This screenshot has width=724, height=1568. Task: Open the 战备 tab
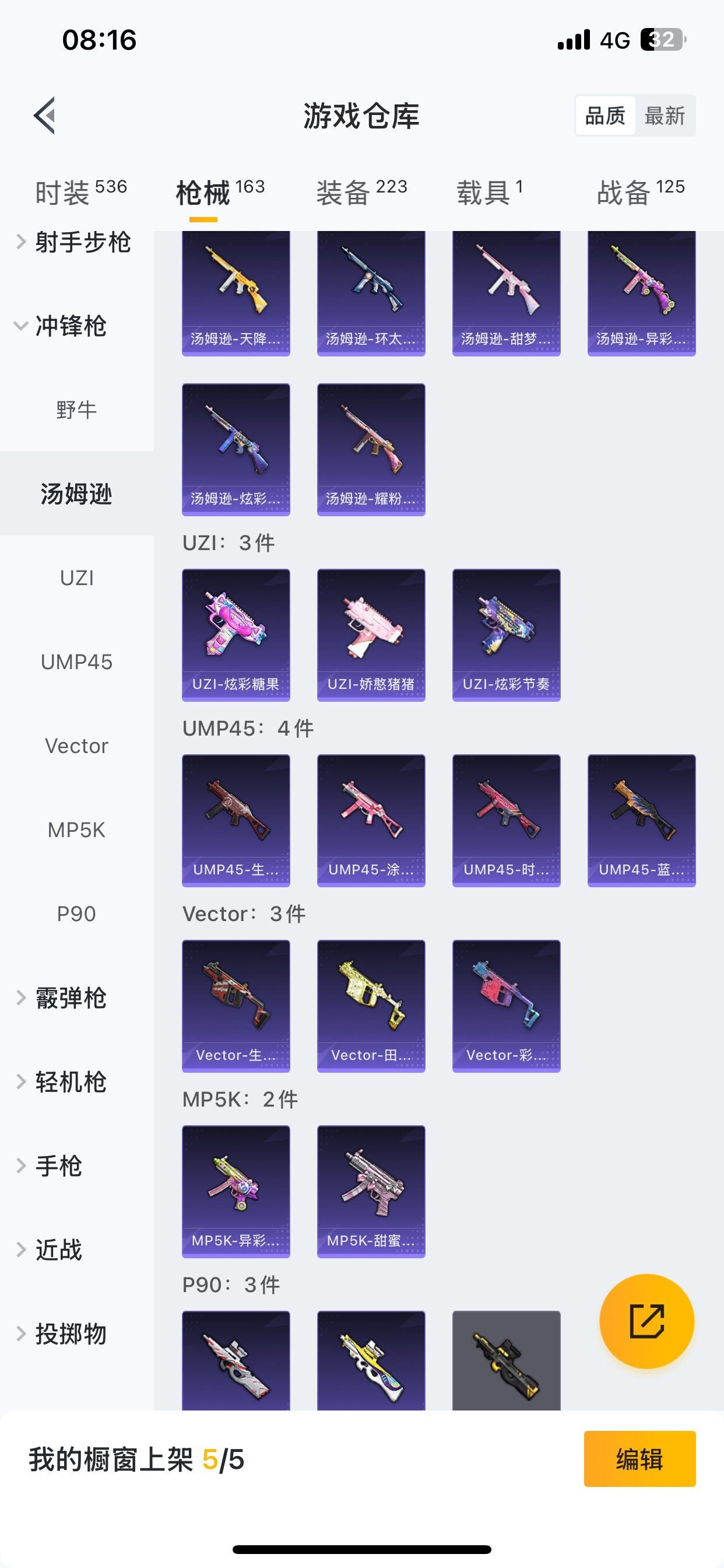tap(641, 192)
